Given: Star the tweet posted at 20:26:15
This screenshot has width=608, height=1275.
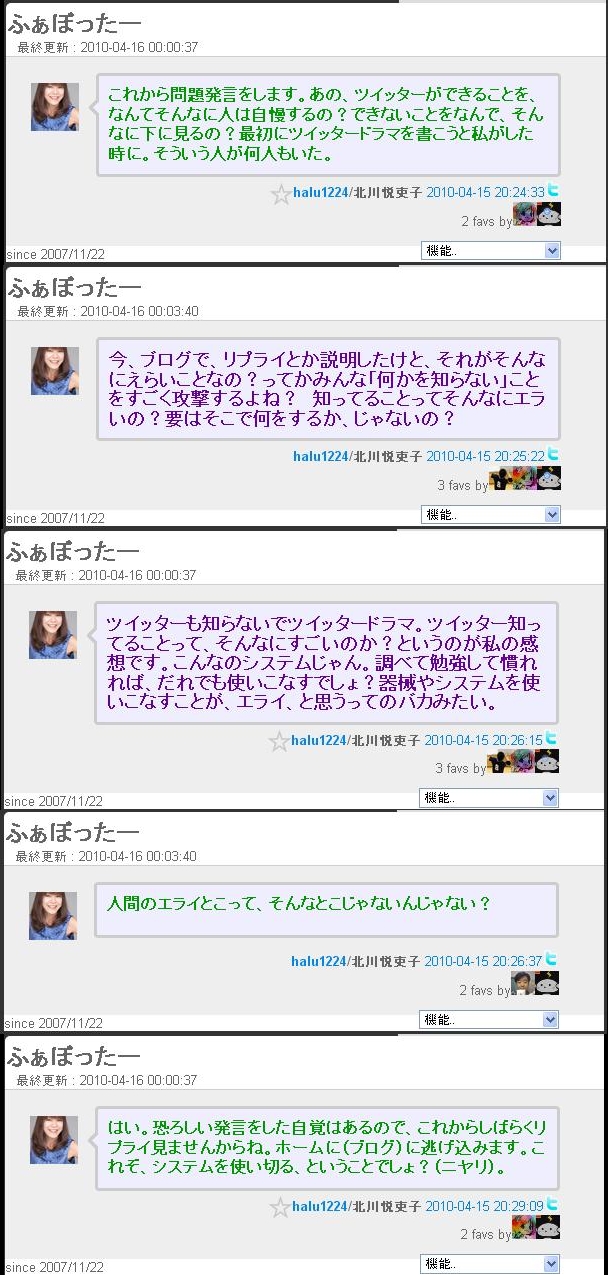Looking at the screenshot, I should pos(279,741).
